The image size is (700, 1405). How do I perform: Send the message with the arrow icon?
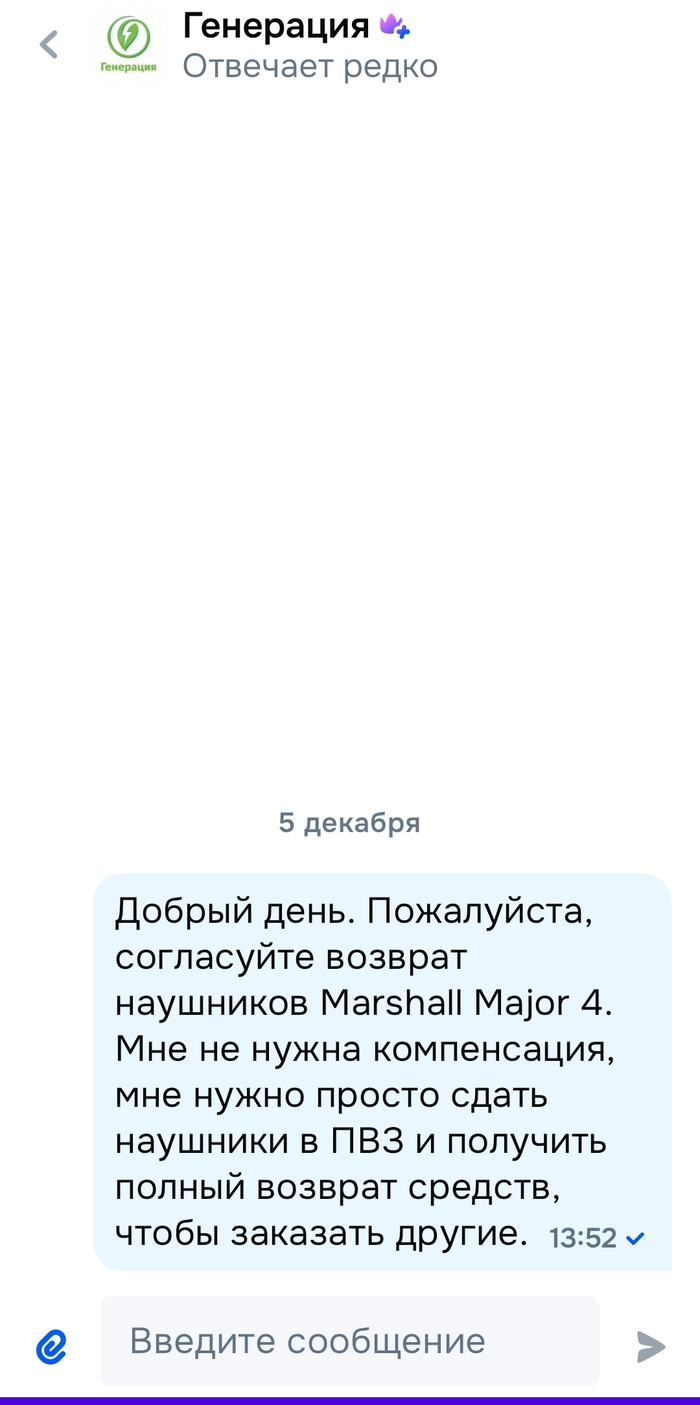651,1346
